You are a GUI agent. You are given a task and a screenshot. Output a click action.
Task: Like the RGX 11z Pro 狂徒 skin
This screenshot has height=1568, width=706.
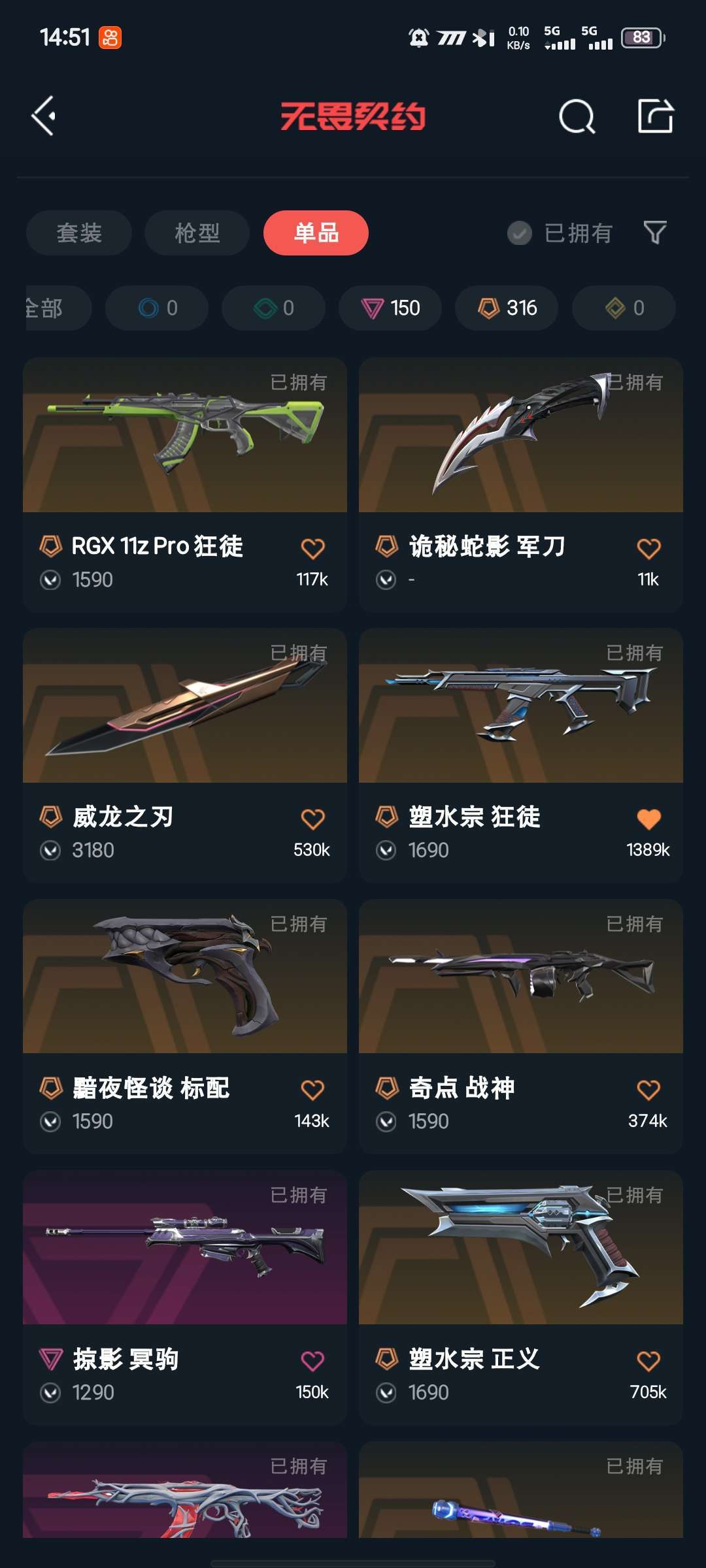tap(312, 548)
